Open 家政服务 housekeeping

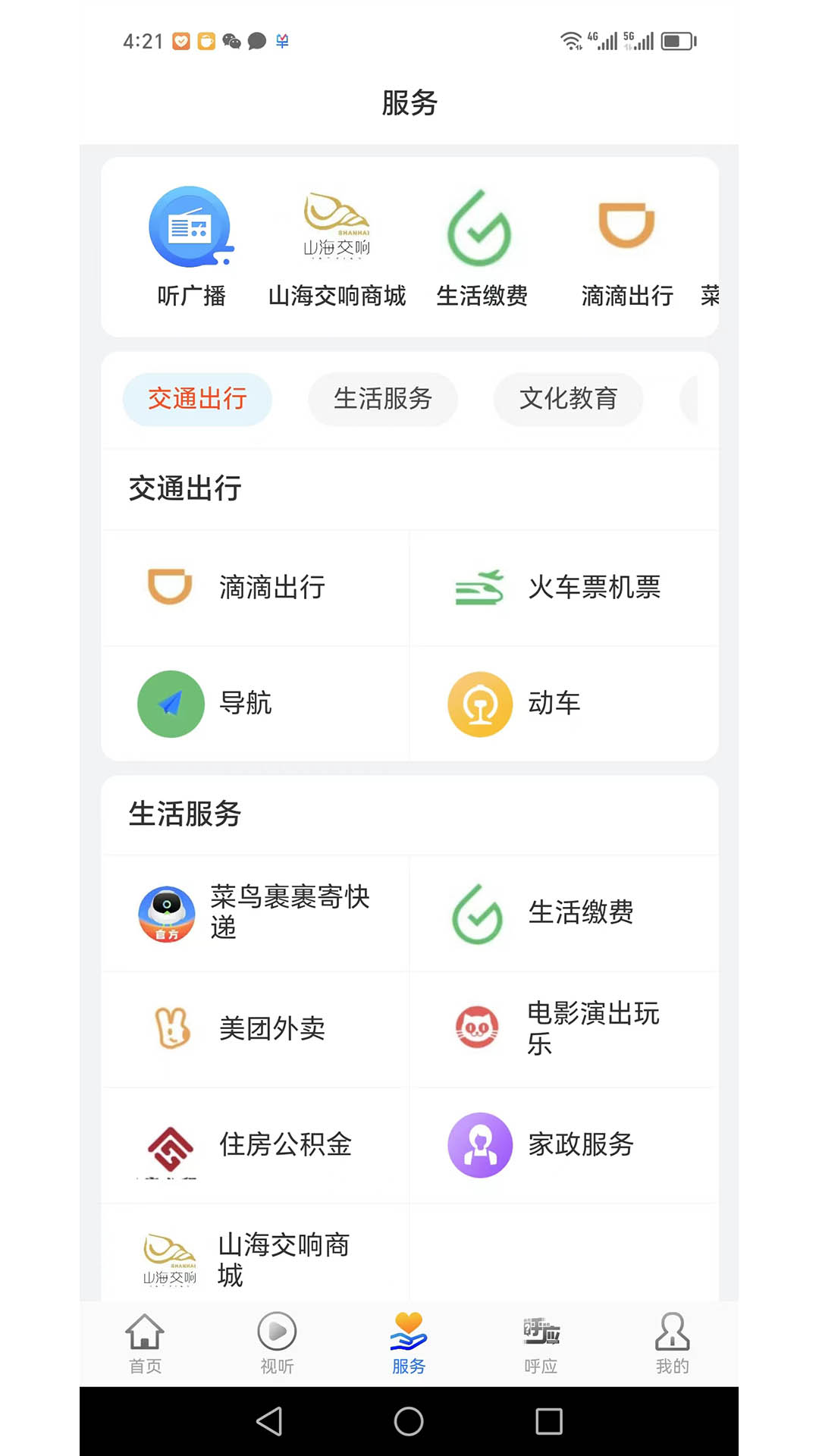(x=564, y=1145)
